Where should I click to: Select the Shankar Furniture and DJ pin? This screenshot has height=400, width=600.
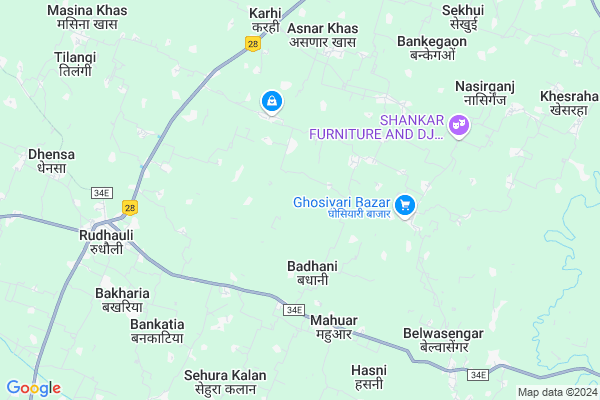tap(460, 126)
